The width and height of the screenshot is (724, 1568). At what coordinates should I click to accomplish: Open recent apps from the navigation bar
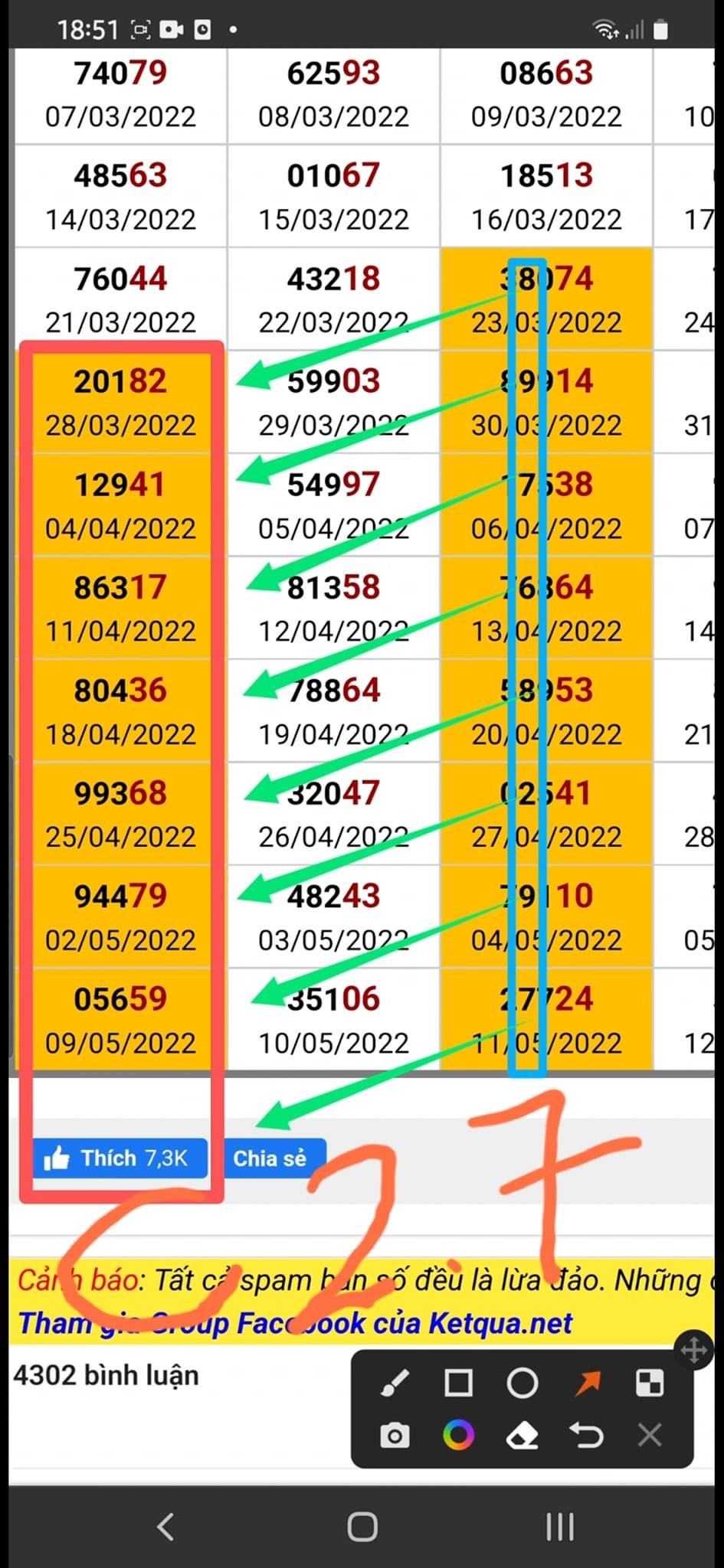click(x=559, y=1526)
